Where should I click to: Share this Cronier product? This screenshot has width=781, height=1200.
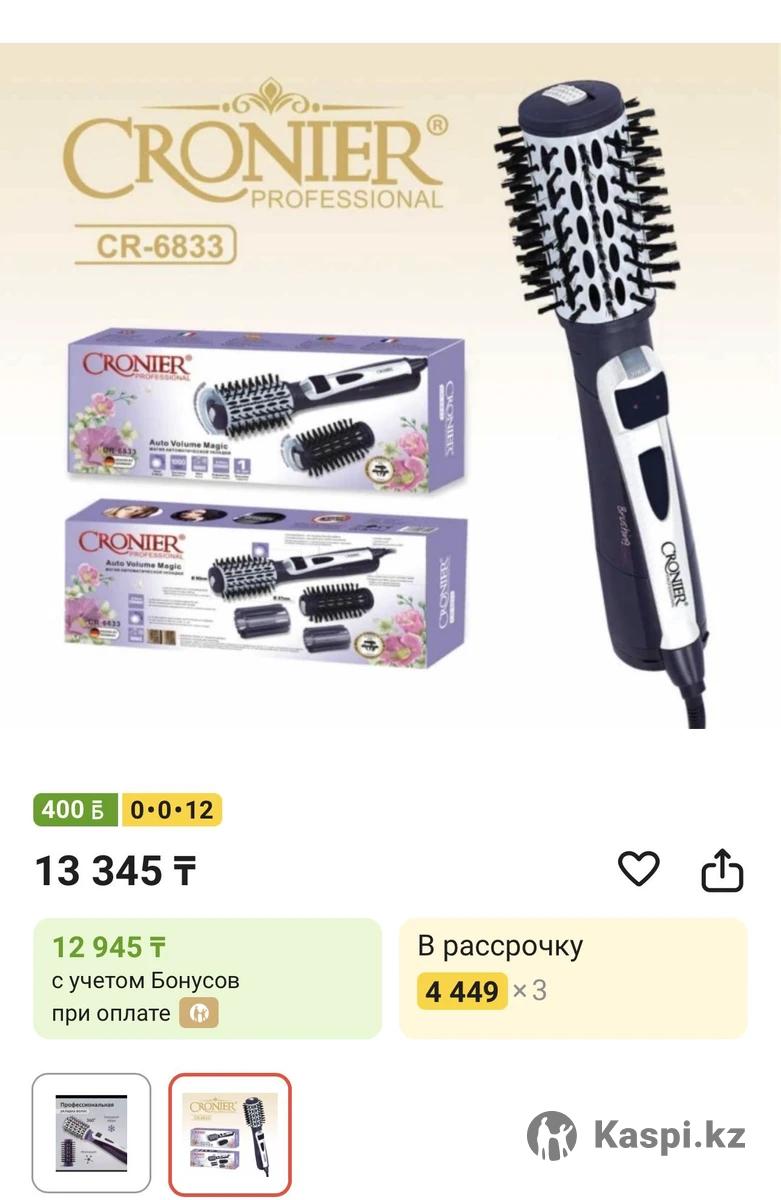pos(722,871)
